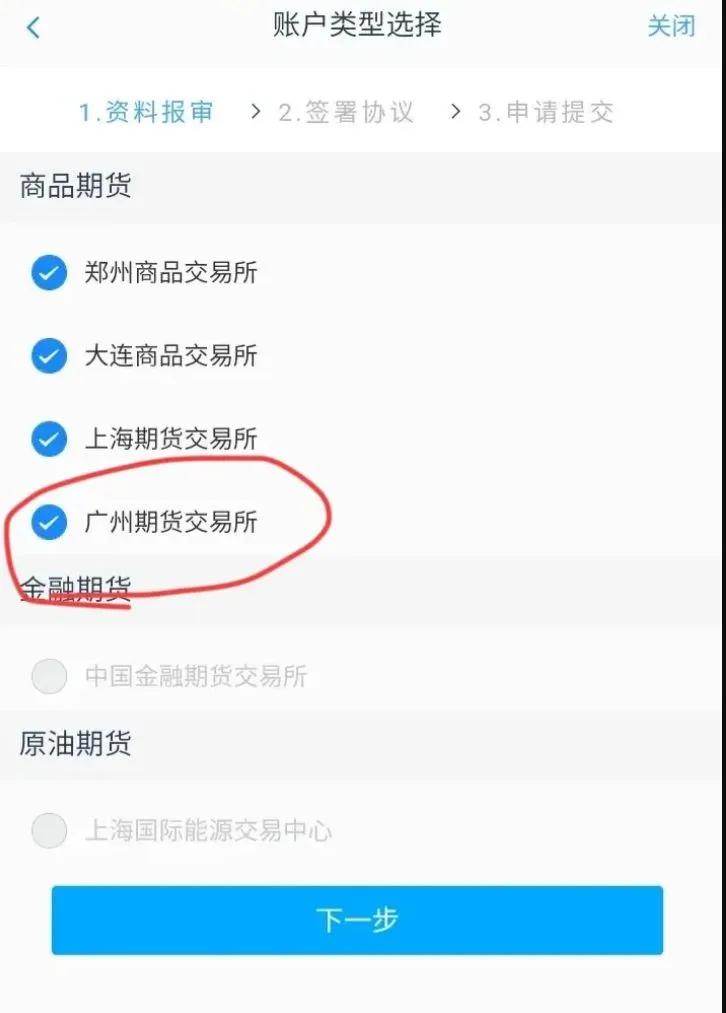Expand the 原油期货 section
Image resolution: width=726 pixels, height=1013 pixels.
point(75,745)
